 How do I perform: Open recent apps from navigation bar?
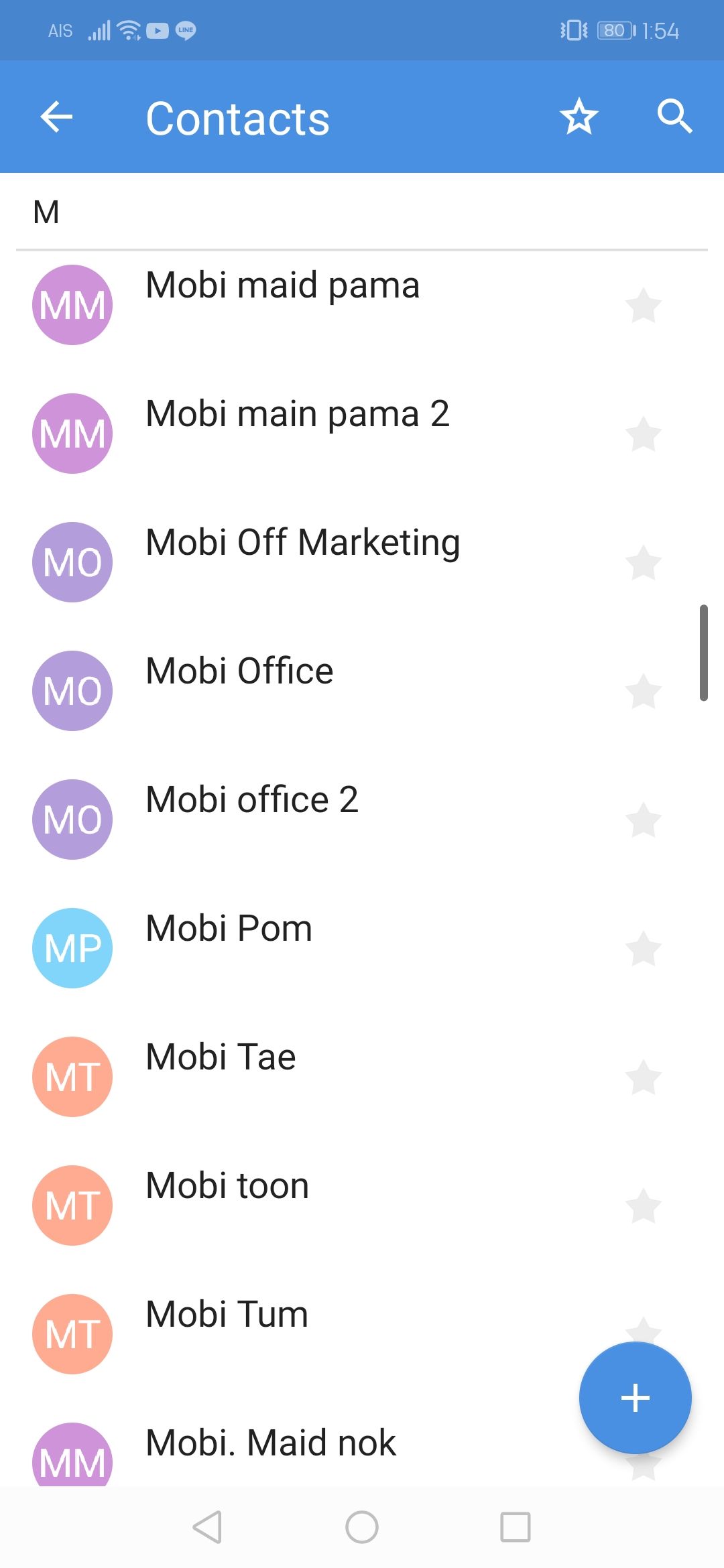515,1527
